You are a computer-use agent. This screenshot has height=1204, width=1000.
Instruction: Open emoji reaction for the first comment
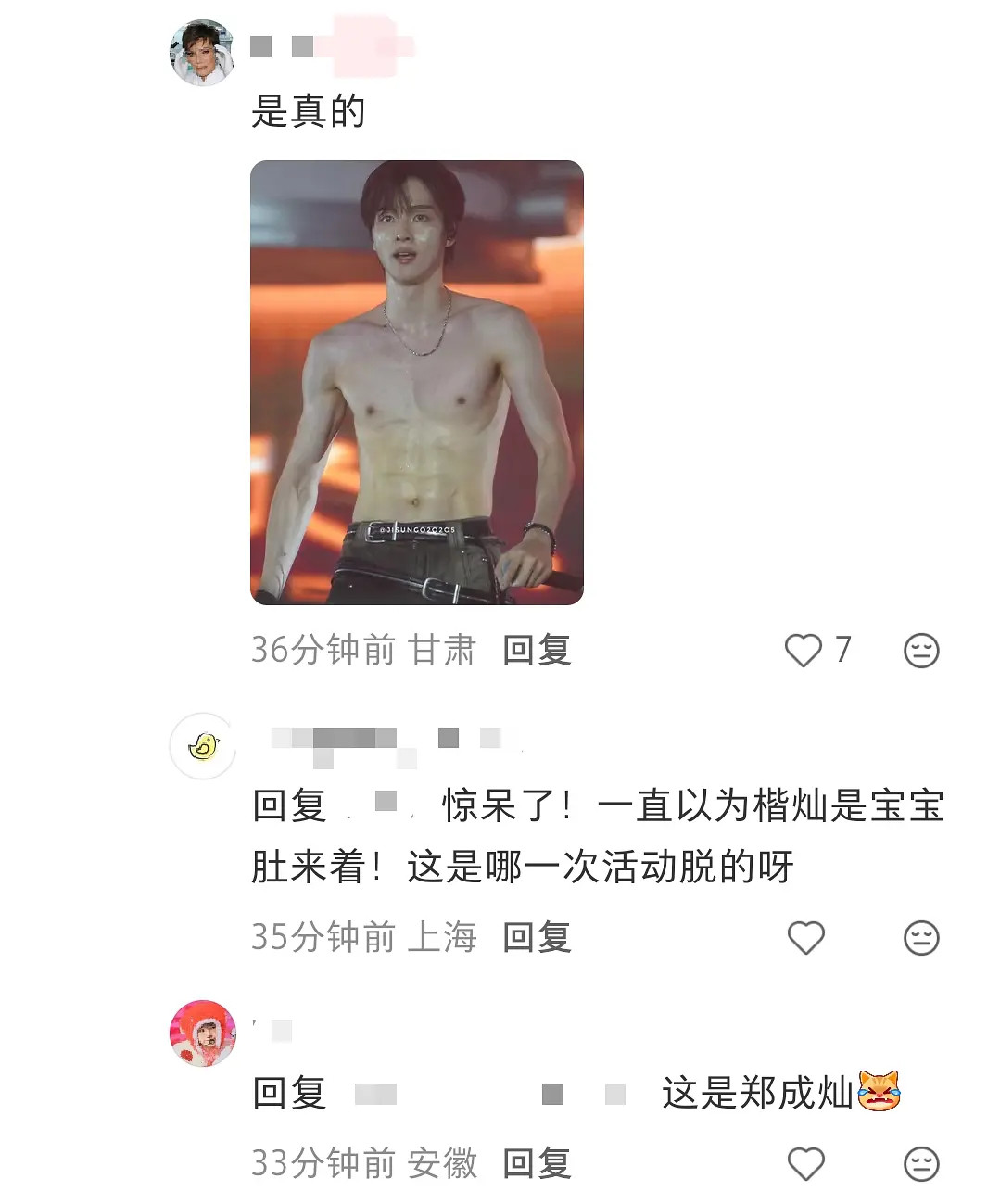point(920,651)
